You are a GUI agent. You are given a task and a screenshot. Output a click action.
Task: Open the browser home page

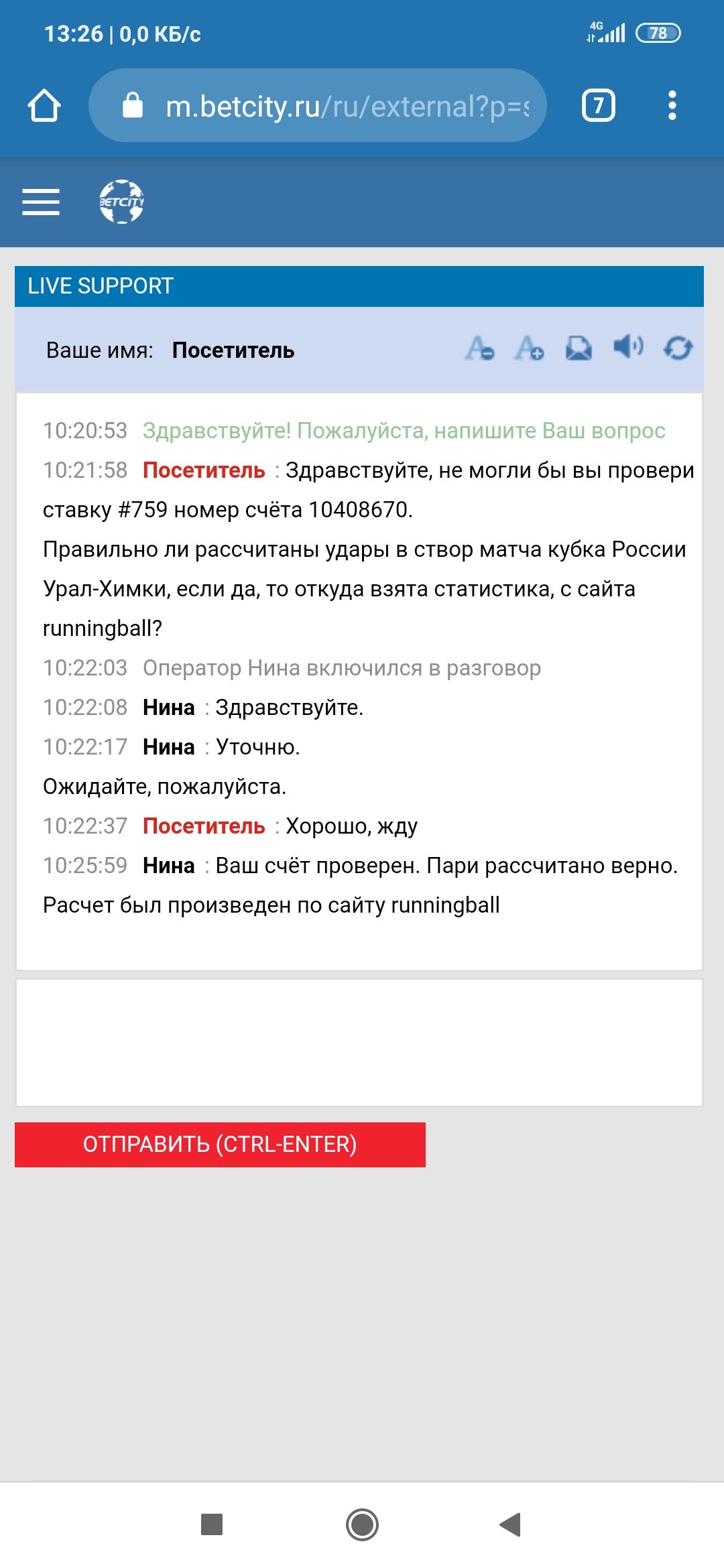tap(44, 106)
